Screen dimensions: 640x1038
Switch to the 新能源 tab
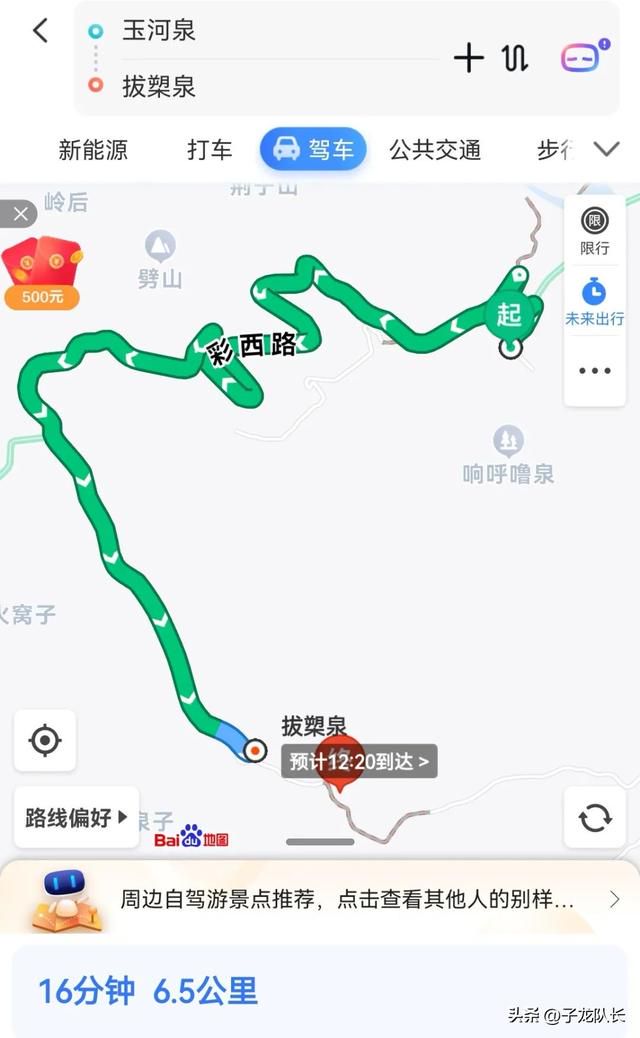tap(93, 150)
